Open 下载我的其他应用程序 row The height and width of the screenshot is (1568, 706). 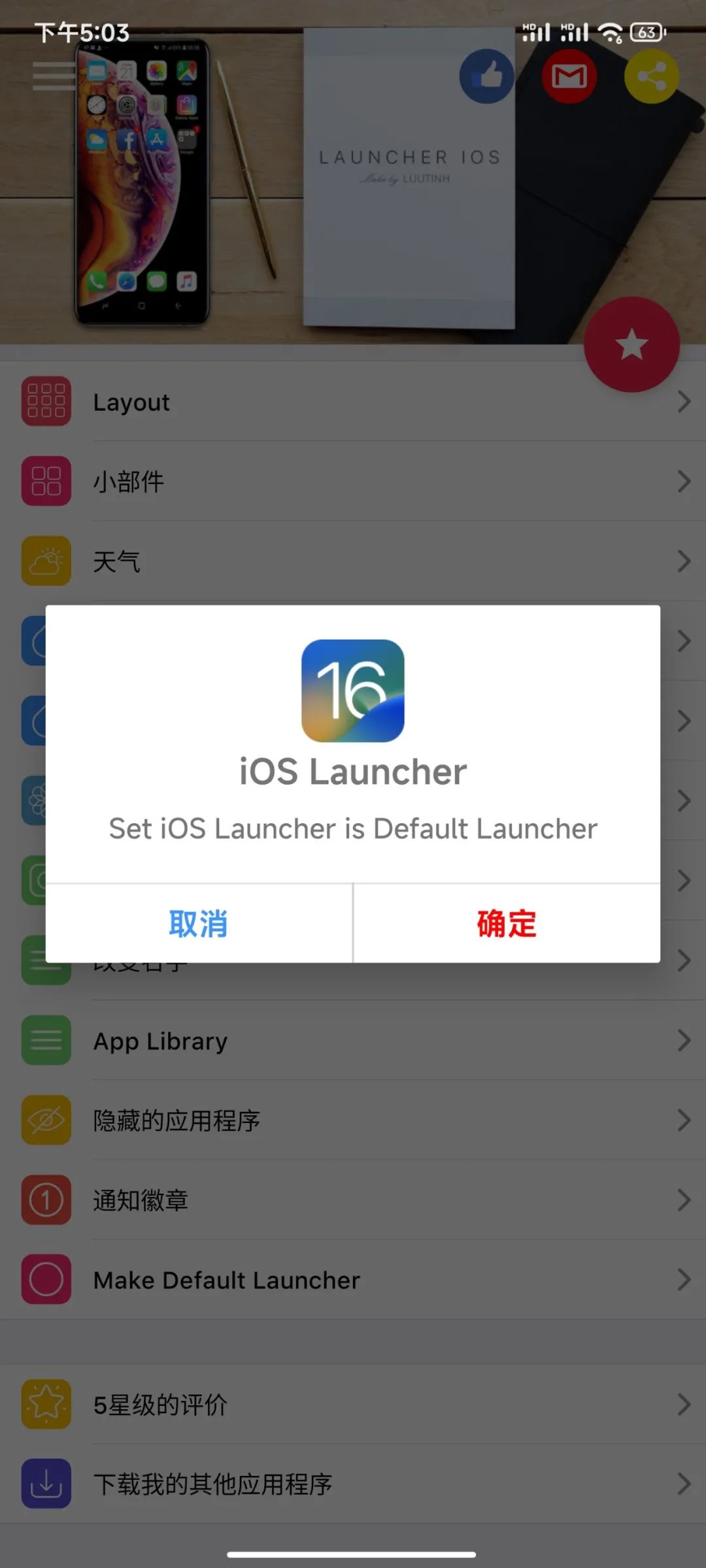coord(353,1484)
